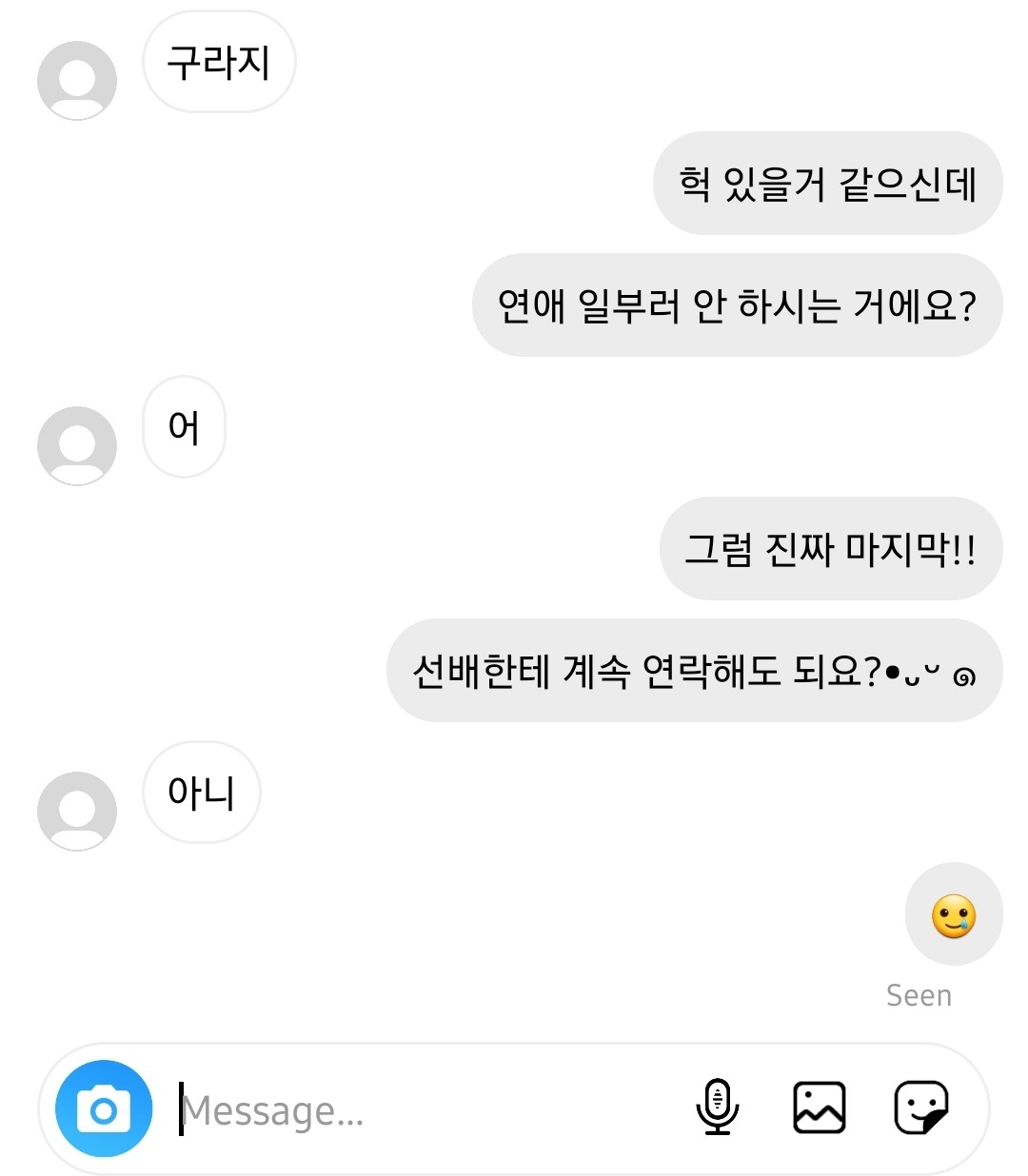The image size is (1028, 1176).
Task: Open the sticker picker
Action: 920,1108
